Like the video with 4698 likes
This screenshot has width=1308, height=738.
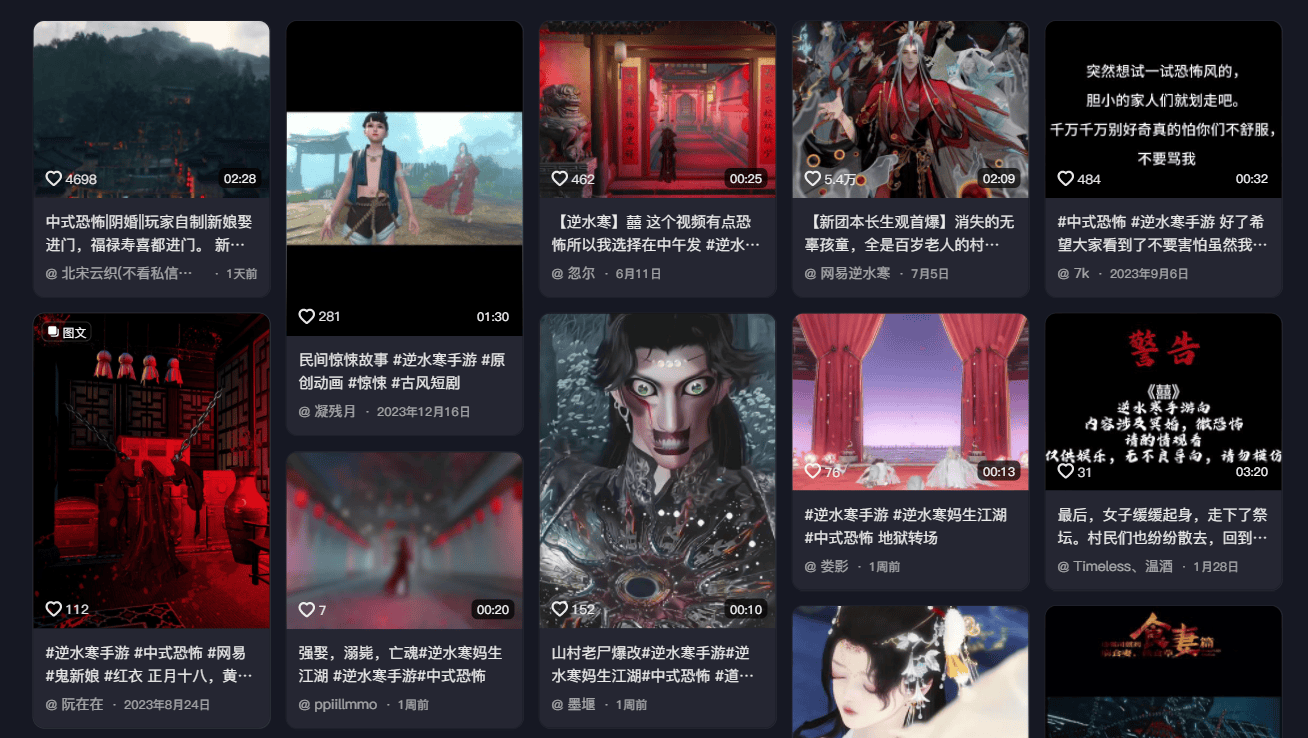[x=54, y=179]
